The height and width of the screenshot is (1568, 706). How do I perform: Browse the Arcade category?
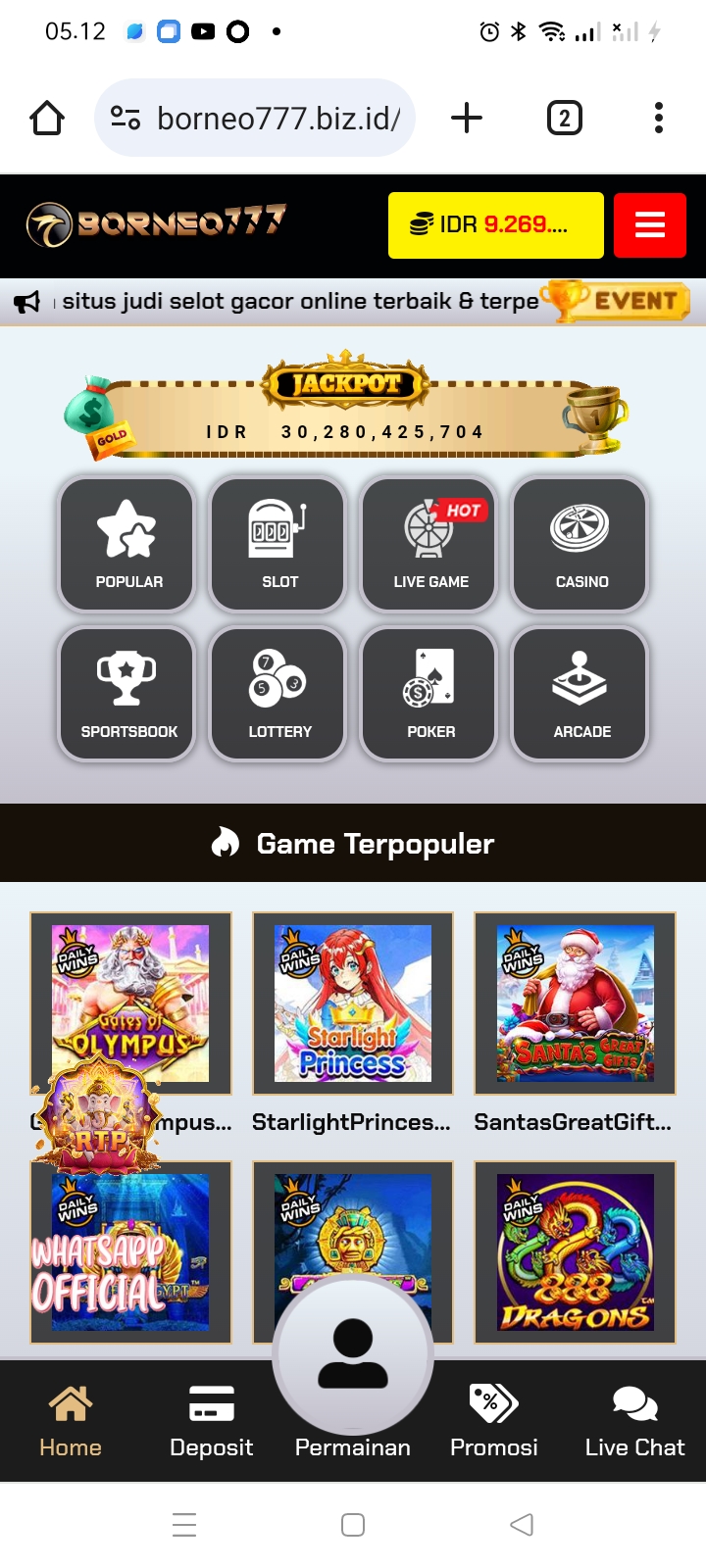pos(581,694)
